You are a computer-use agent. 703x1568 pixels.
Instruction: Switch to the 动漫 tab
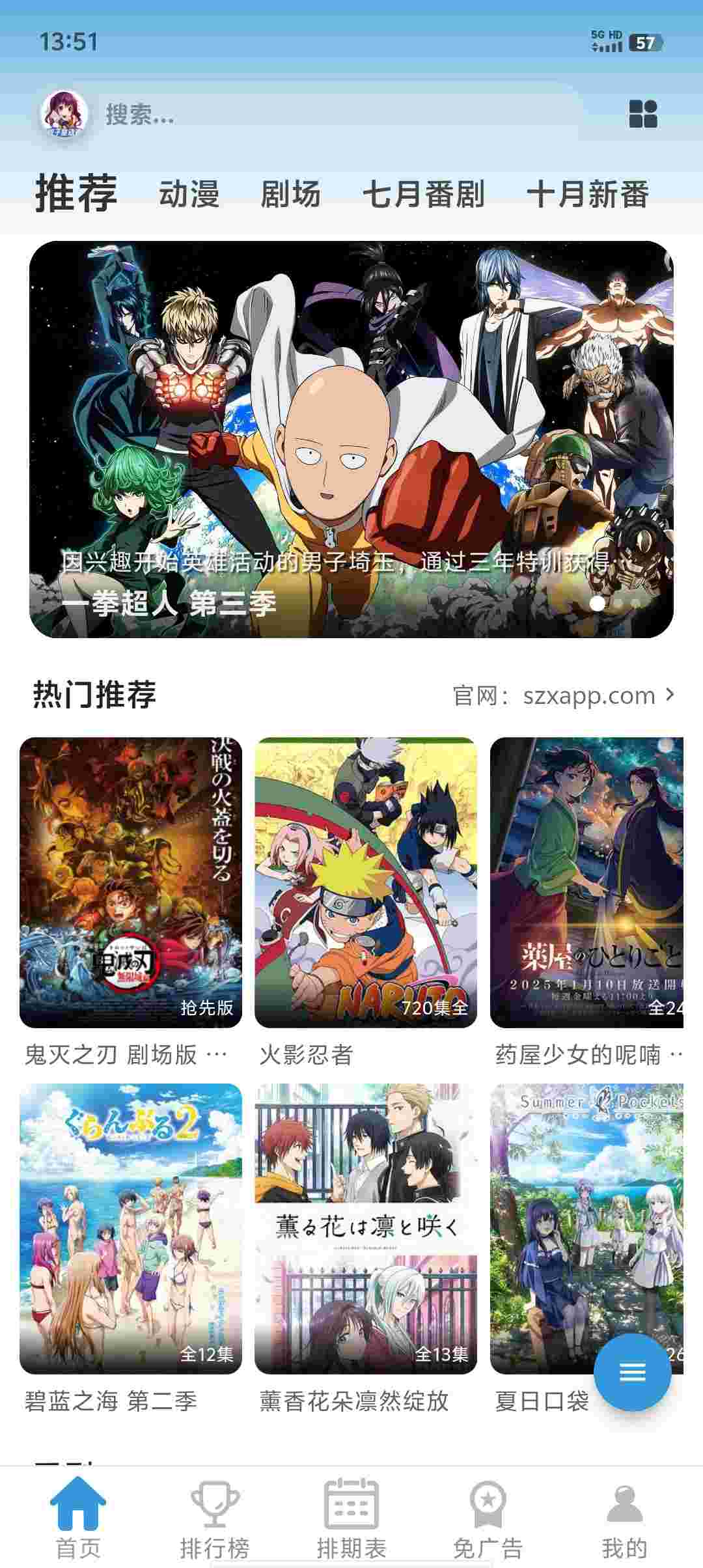pos(189,195)
